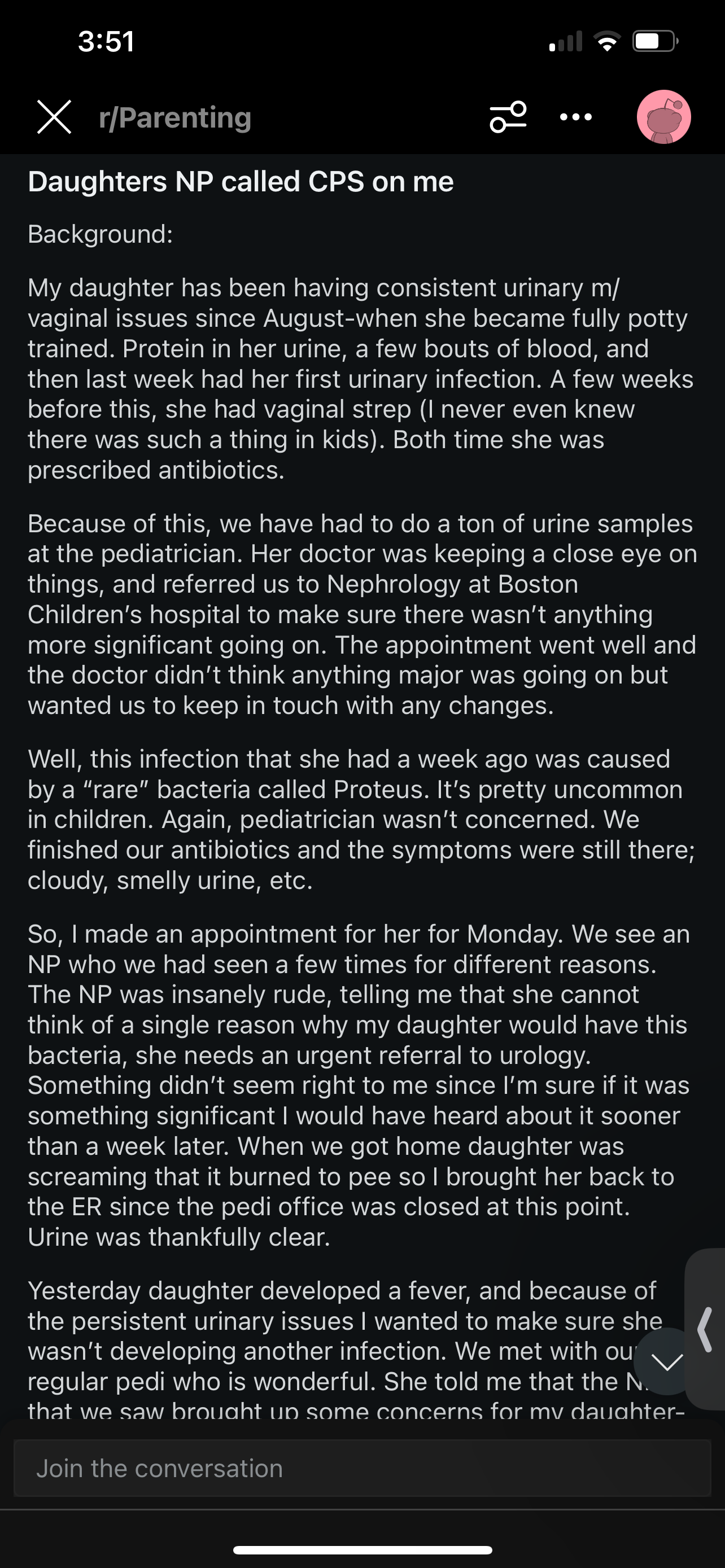Expand the side handle arrow
Image resolution: width=725 pixels, height=1568 pixels.
click(706, 1329)
